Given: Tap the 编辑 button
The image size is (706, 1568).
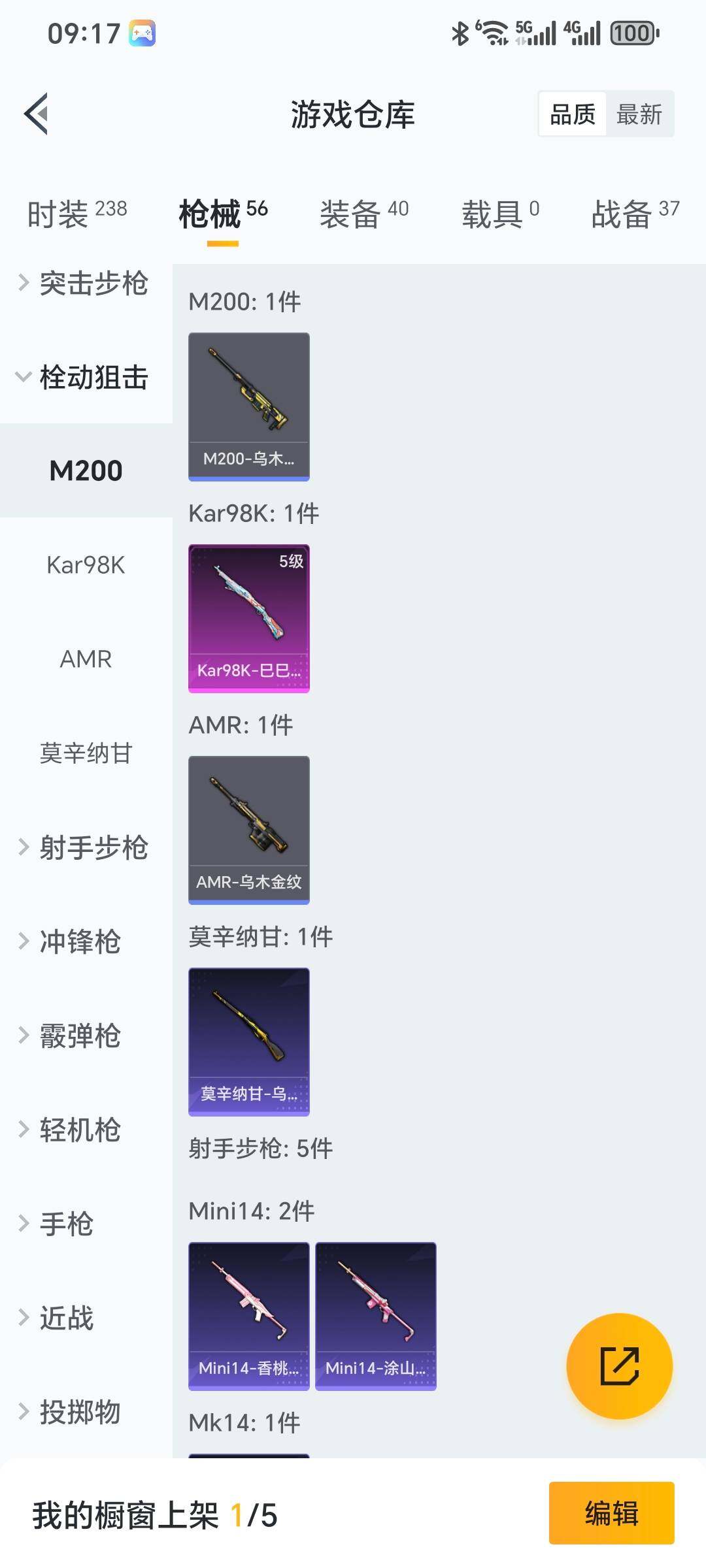Looking at the screenshot, I should [x=611, y=1513].
